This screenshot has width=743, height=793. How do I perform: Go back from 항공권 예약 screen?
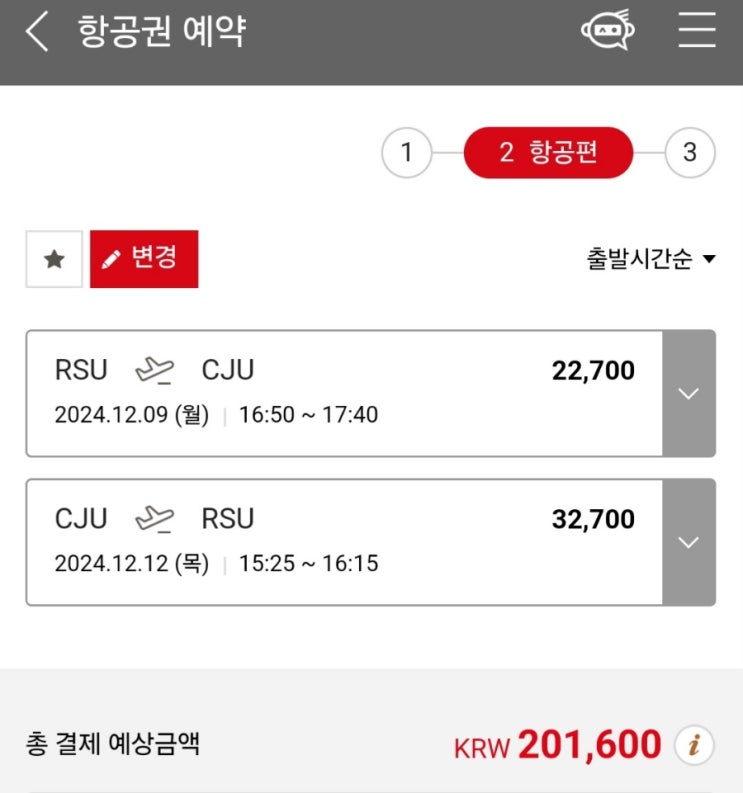[x=37, y=31]
